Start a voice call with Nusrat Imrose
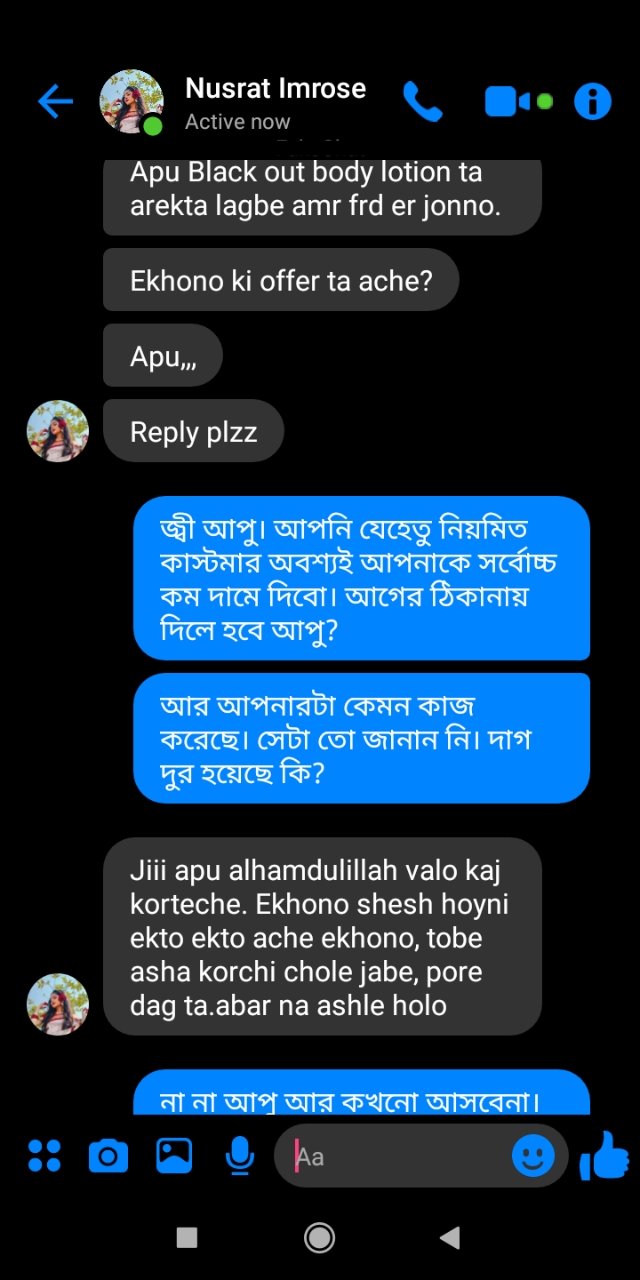Screen dimensions: 640x1280 (422, 101)
